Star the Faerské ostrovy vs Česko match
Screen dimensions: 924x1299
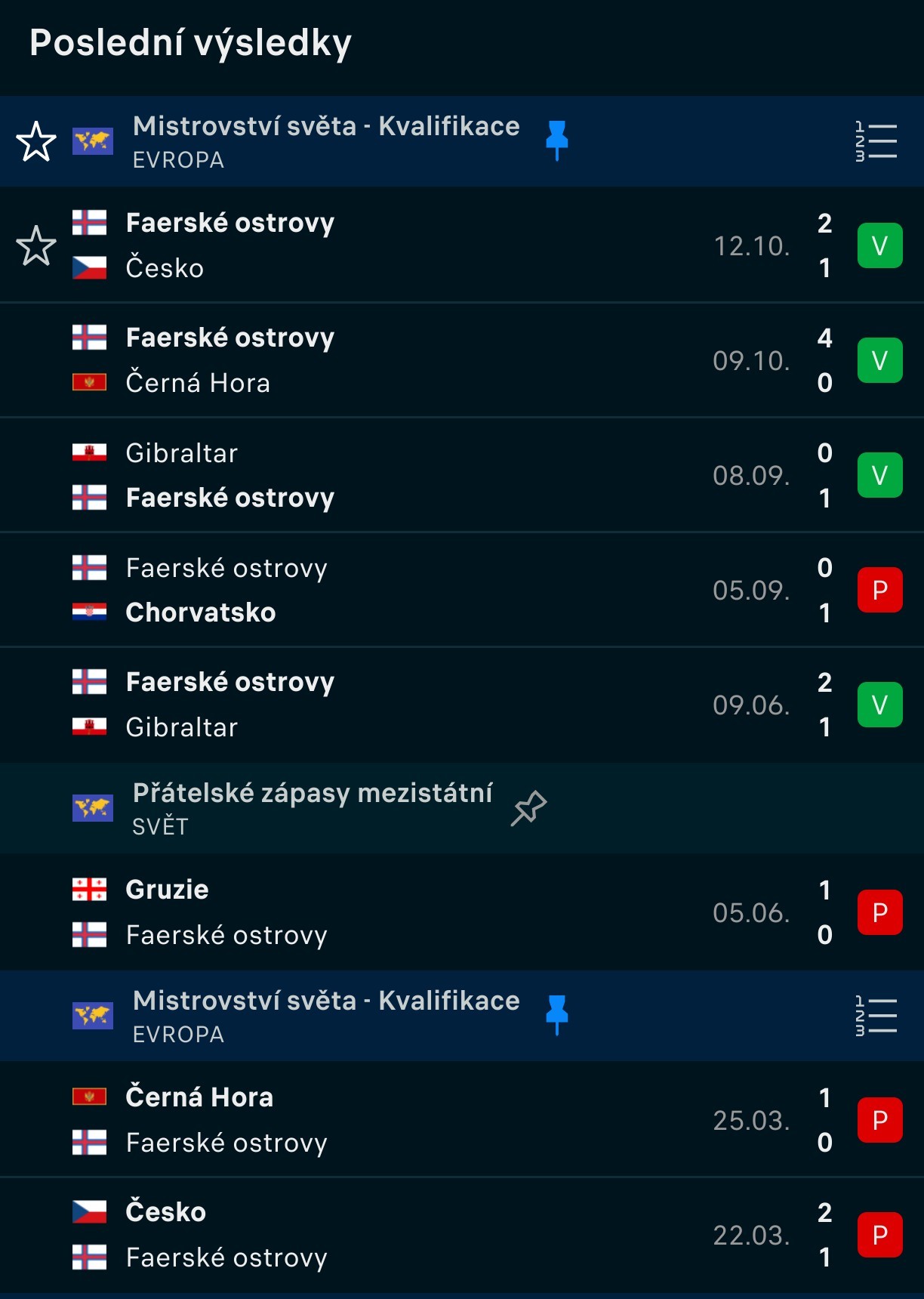pyautogui.click(x=35, y=245)
